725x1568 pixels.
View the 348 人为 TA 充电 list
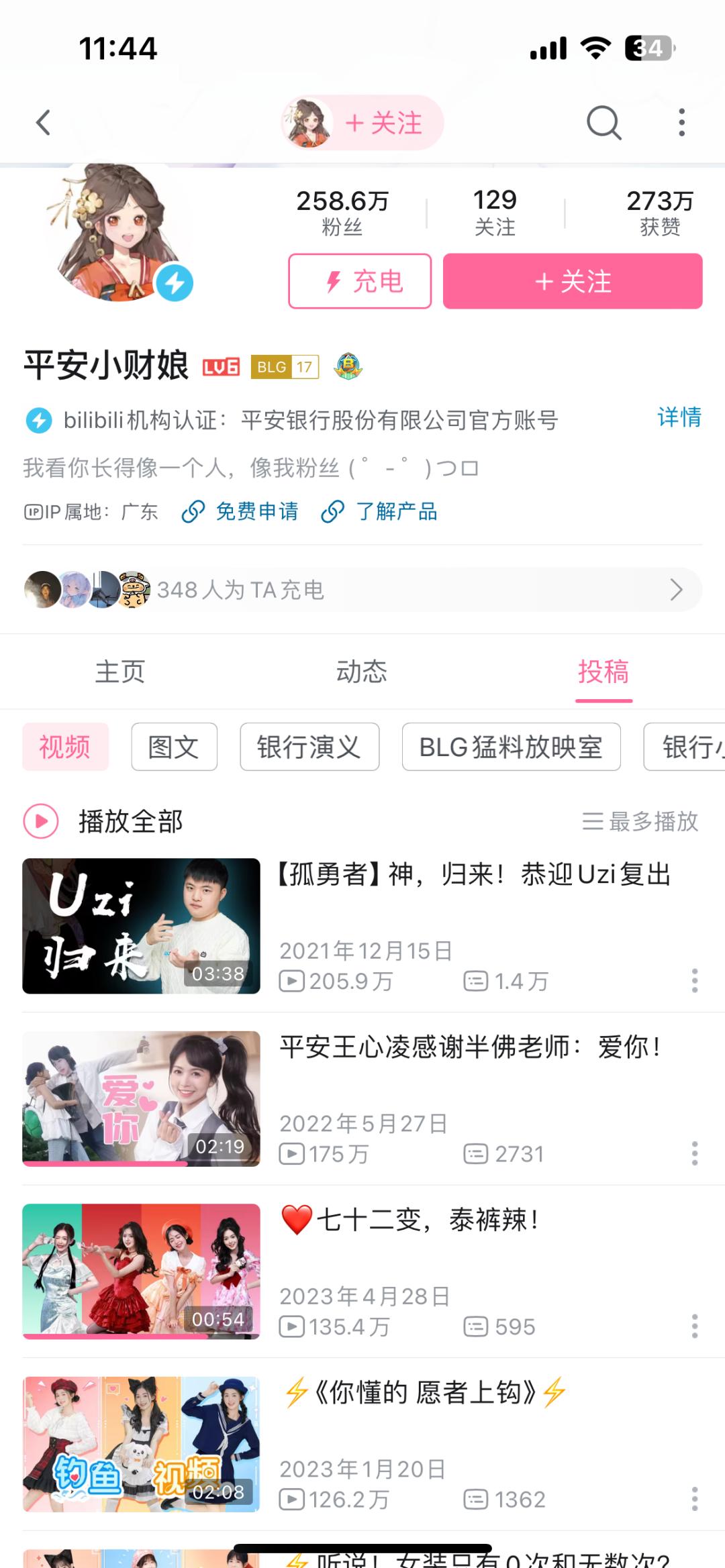(362, 590)
